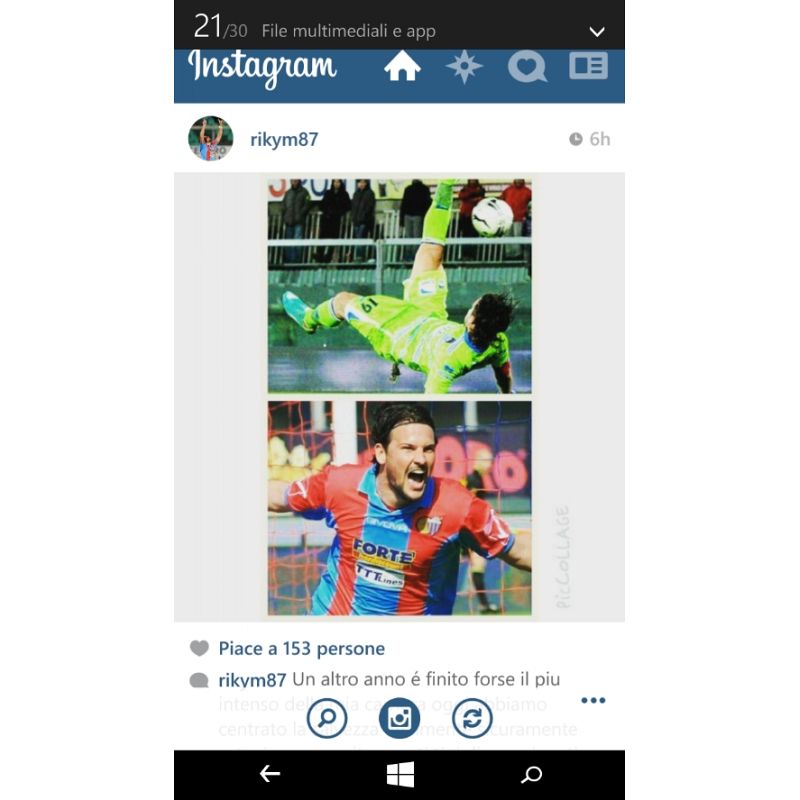The height and width of the screenshot is (800, 800).
Task: Open the explore star tab
Action: pos(464,67)
